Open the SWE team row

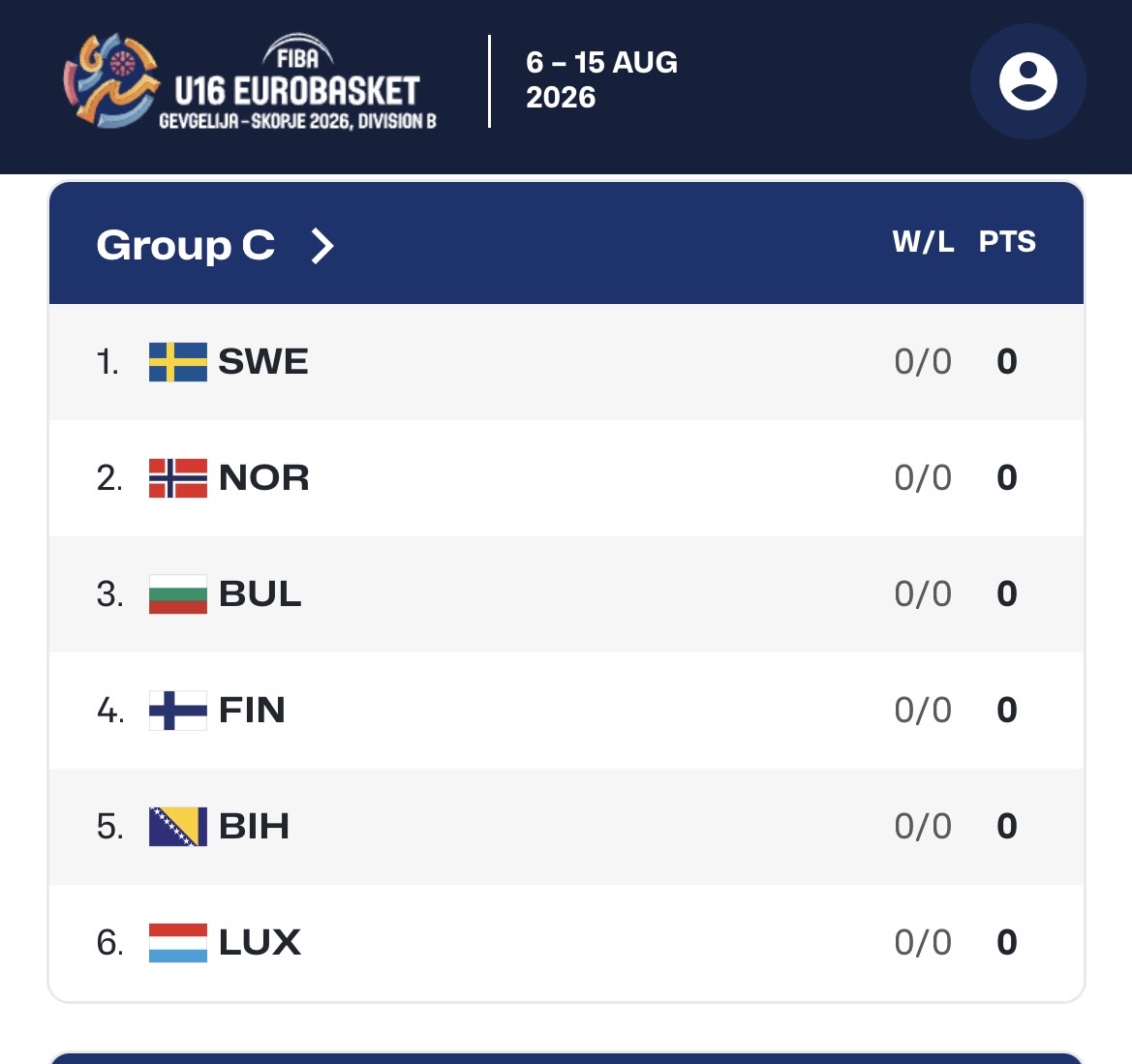[x=566, y=362]
